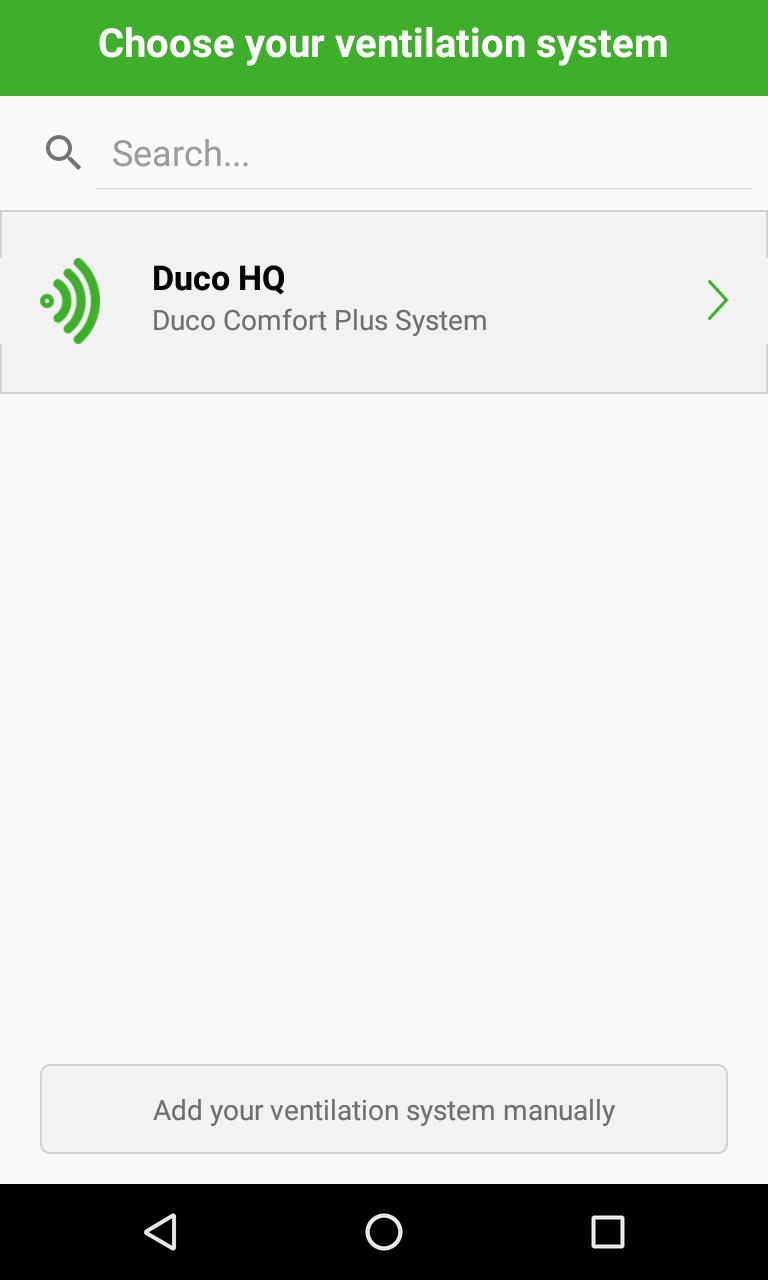Click the chevron next to Duco Comfort Plus System
Image resolution: width=768 pixels, height=1280 pixels.
(x=717, y=300)
